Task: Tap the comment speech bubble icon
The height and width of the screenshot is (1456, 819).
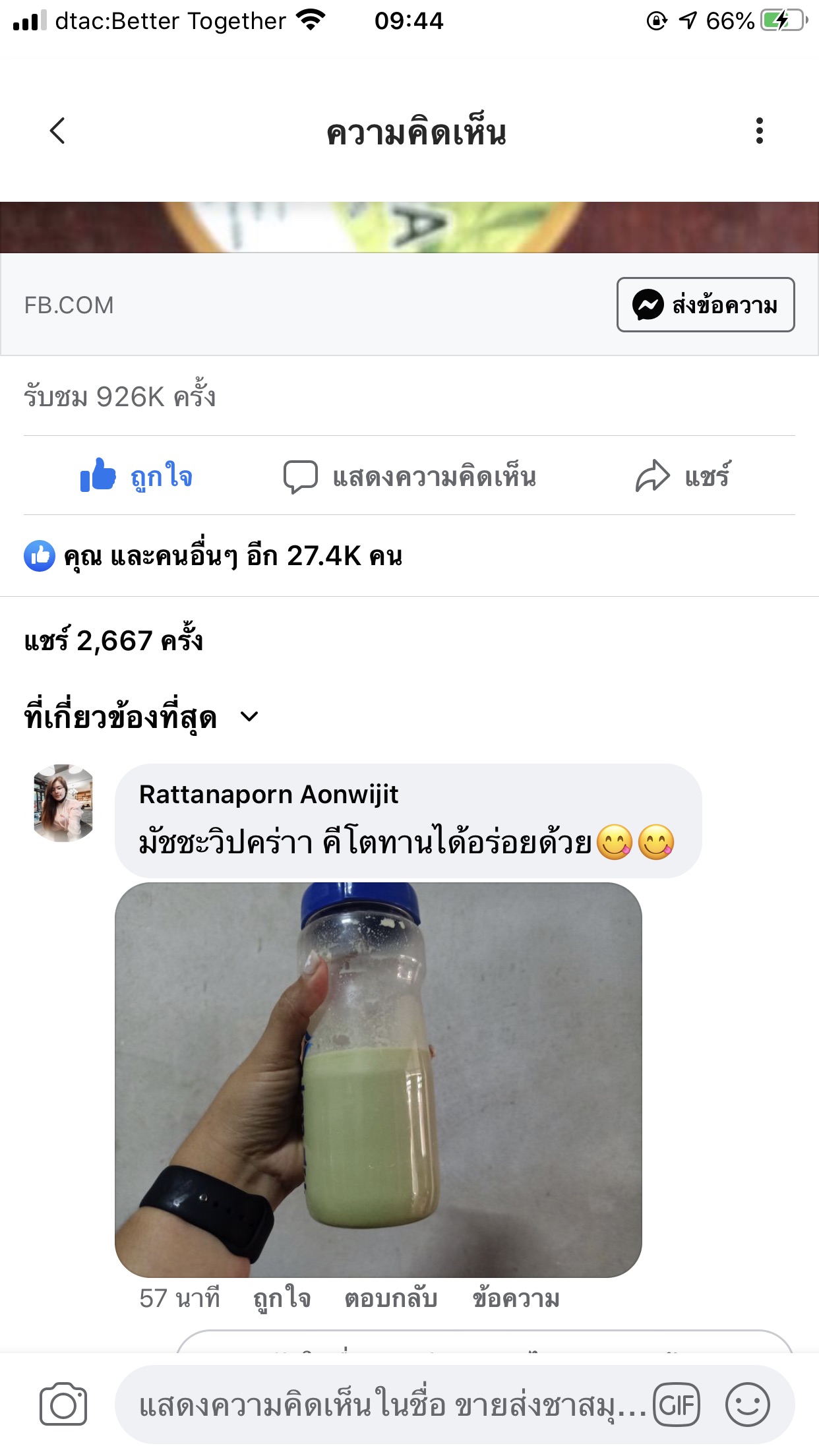Action: tap(300, 477)
